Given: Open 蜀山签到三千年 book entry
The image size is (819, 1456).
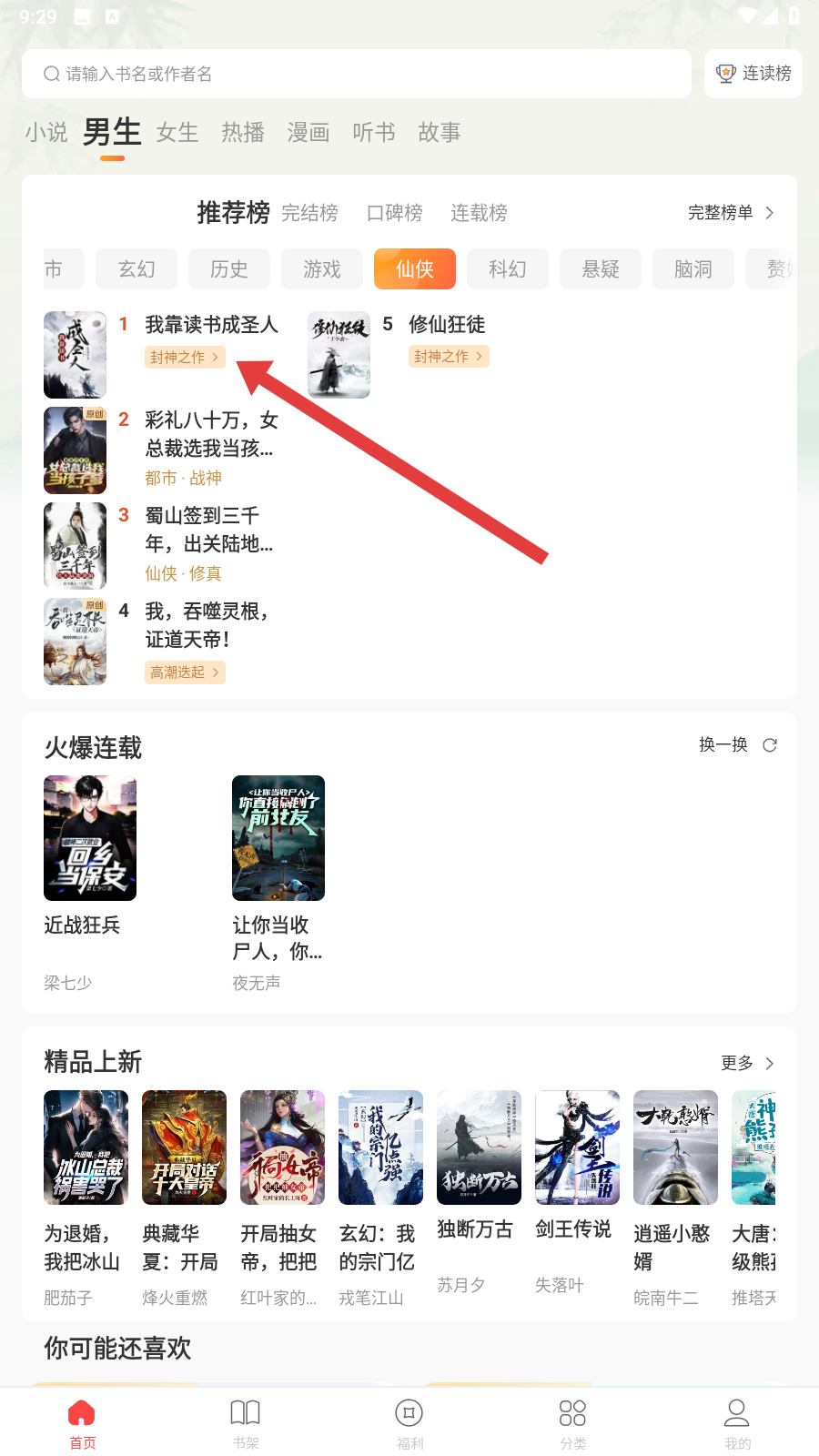Looking at the screenshot, I should click(x=208, y=530).
